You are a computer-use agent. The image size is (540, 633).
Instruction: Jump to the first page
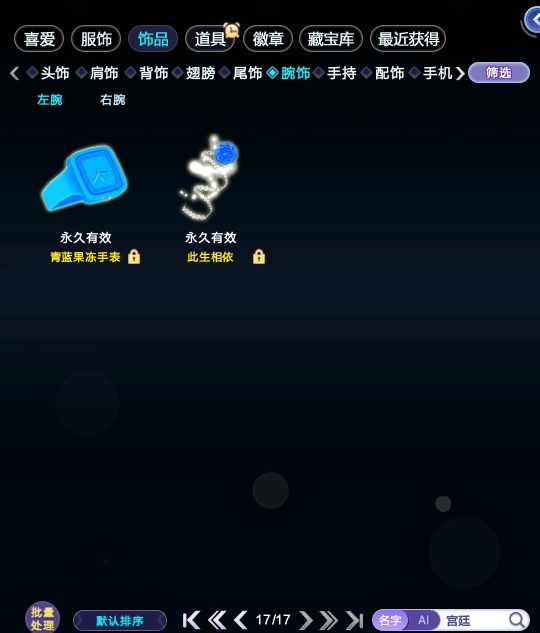[x=191, y=620]
